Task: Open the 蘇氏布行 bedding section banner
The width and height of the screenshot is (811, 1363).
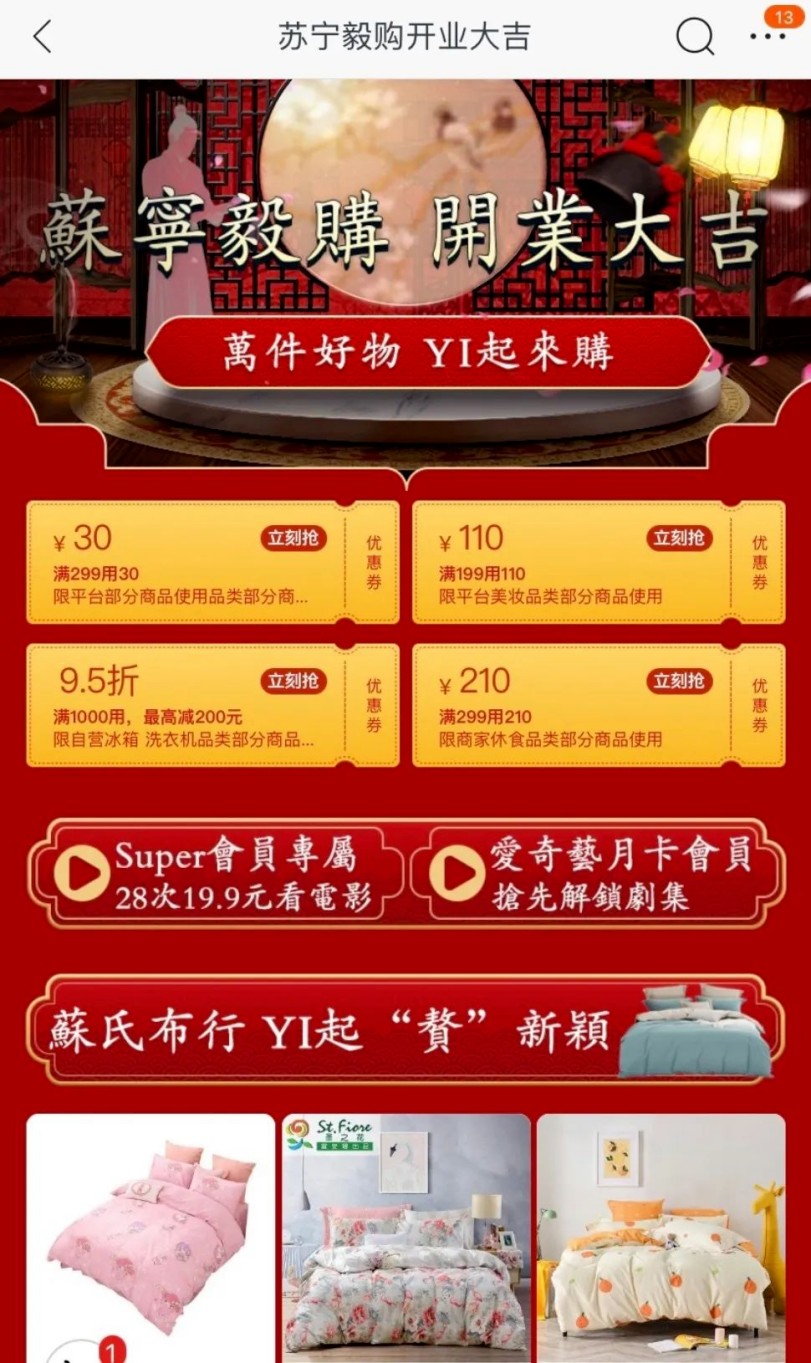Action: 406,1030
